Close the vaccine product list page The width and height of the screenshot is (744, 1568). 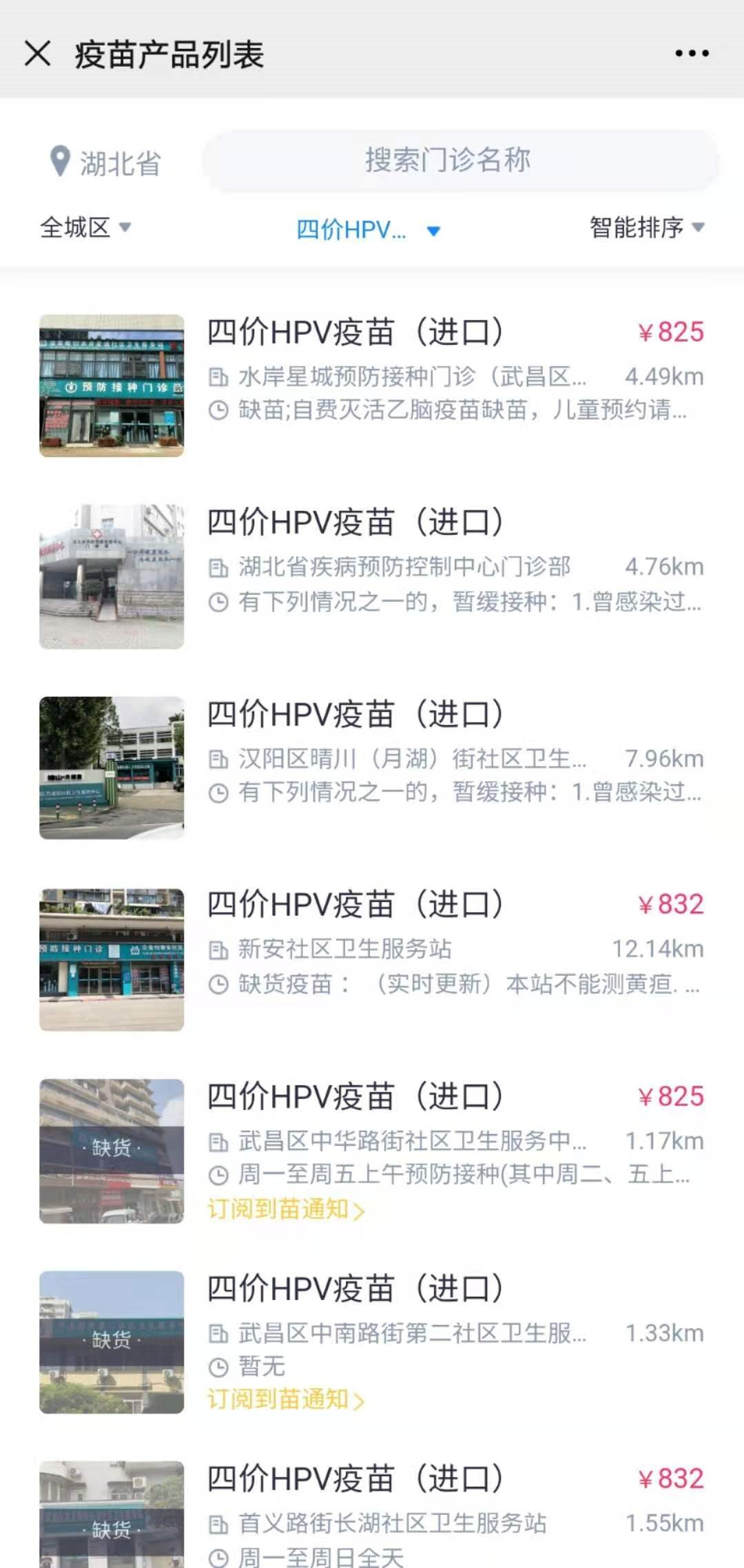(37, 53)
